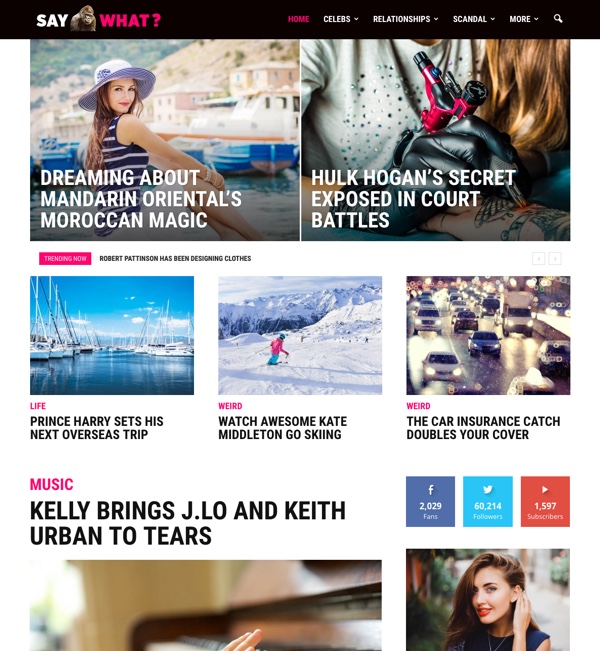Open the Prince Harry overseas trip article
Viewport: 600px width, 651px height.
[x=97, y=428]
